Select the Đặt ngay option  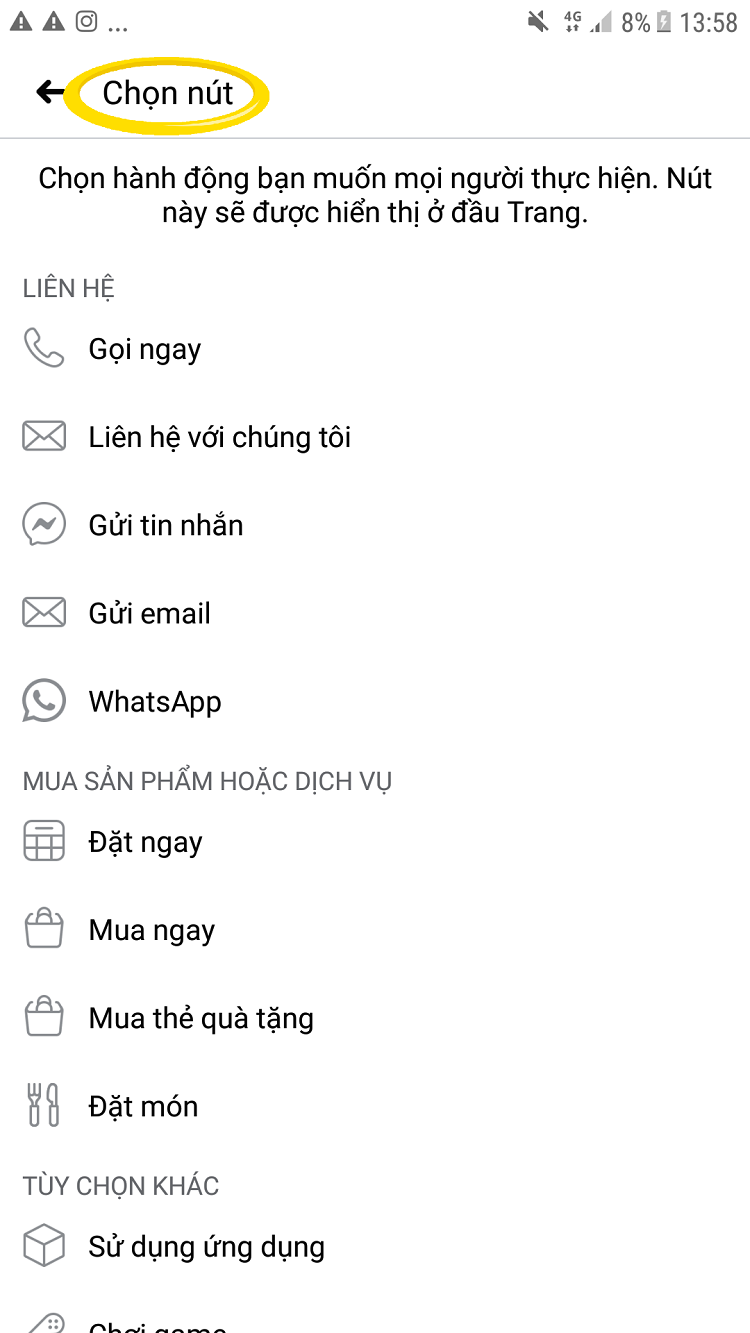[x=375, y=842]
